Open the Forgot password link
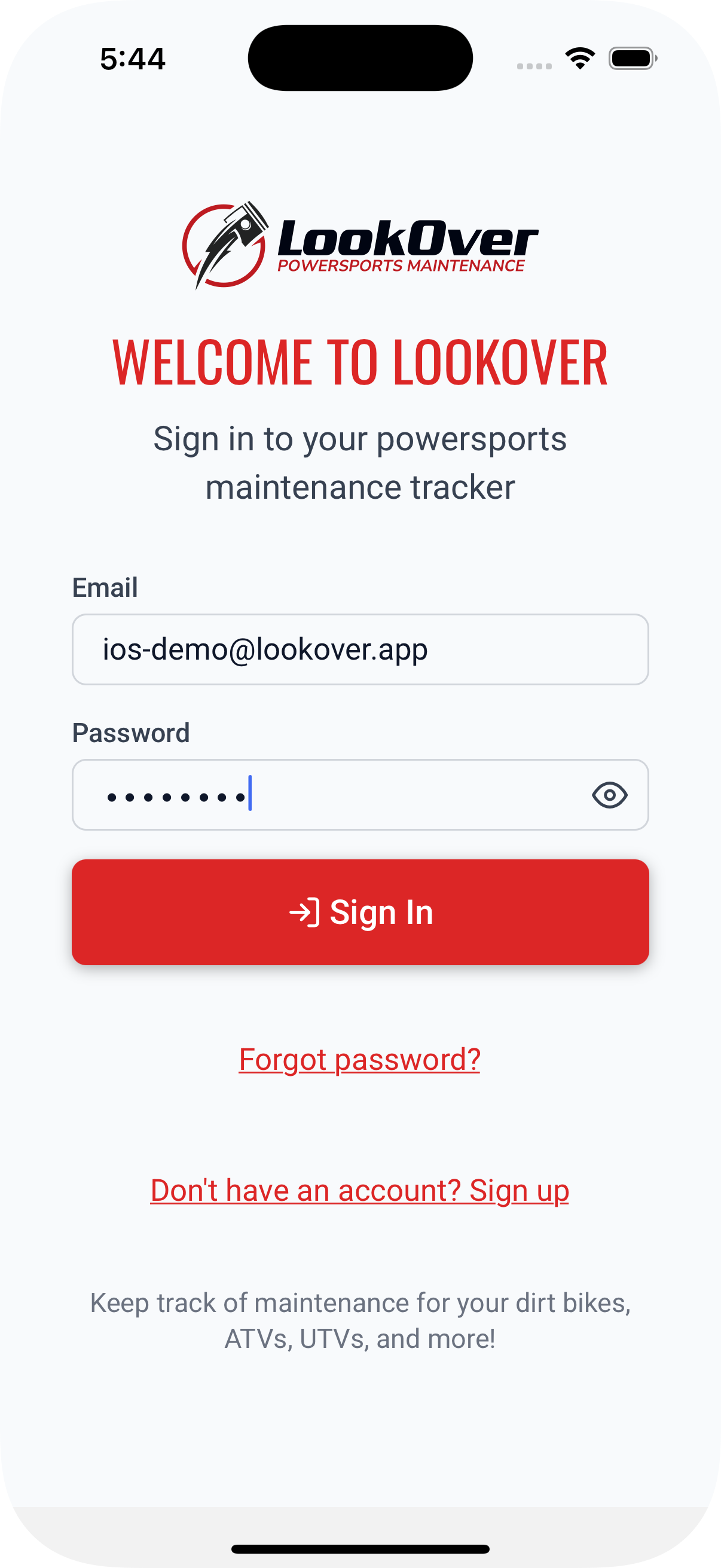This screenshot has width=721, height=1568. 359,1060
